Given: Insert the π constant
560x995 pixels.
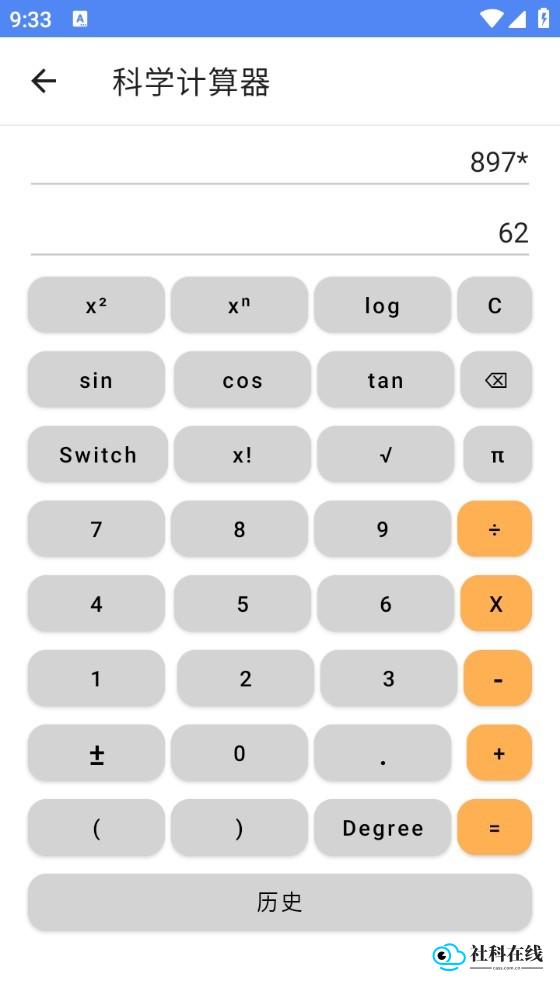Looking at the screenshot, I should click(x=497, y=454).
